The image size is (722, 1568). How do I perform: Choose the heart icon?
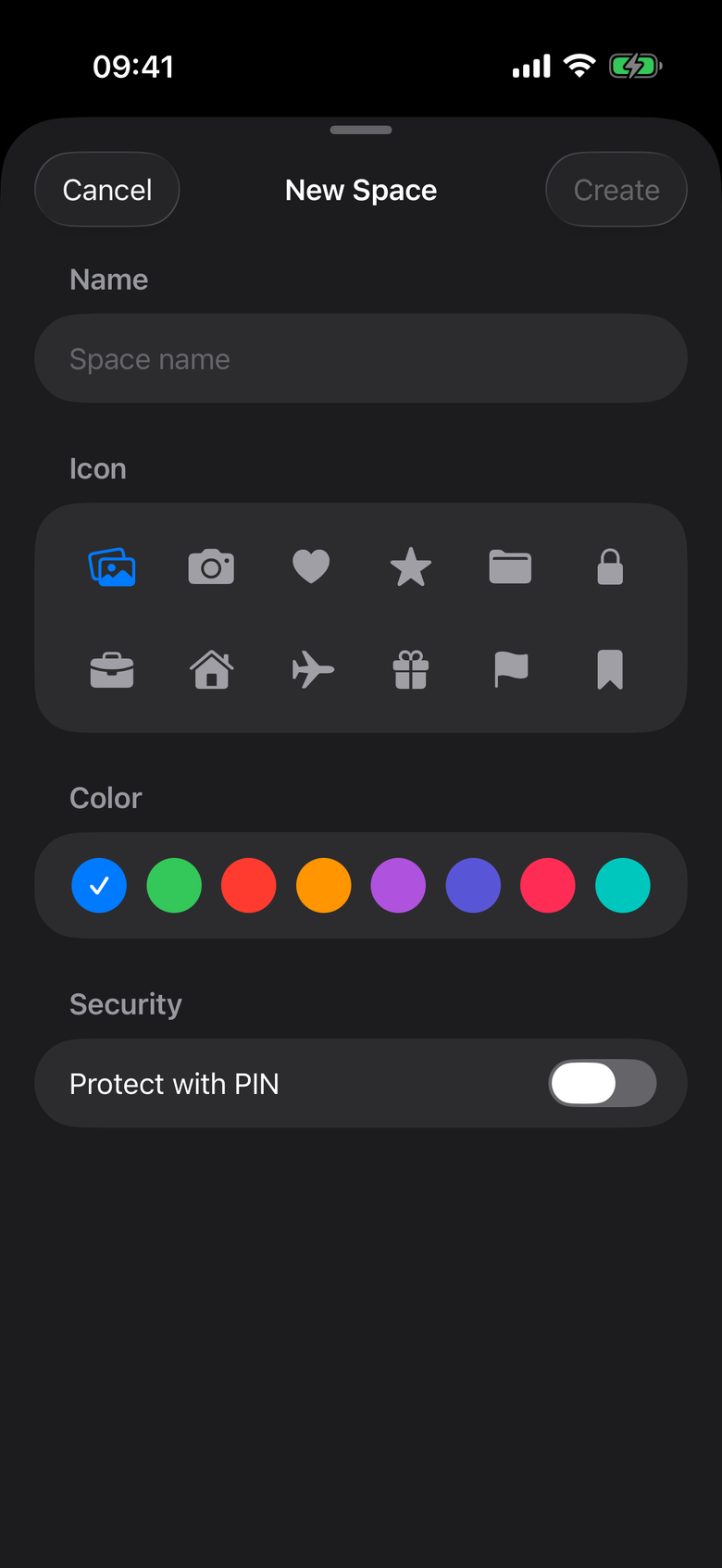coord(311,566)
